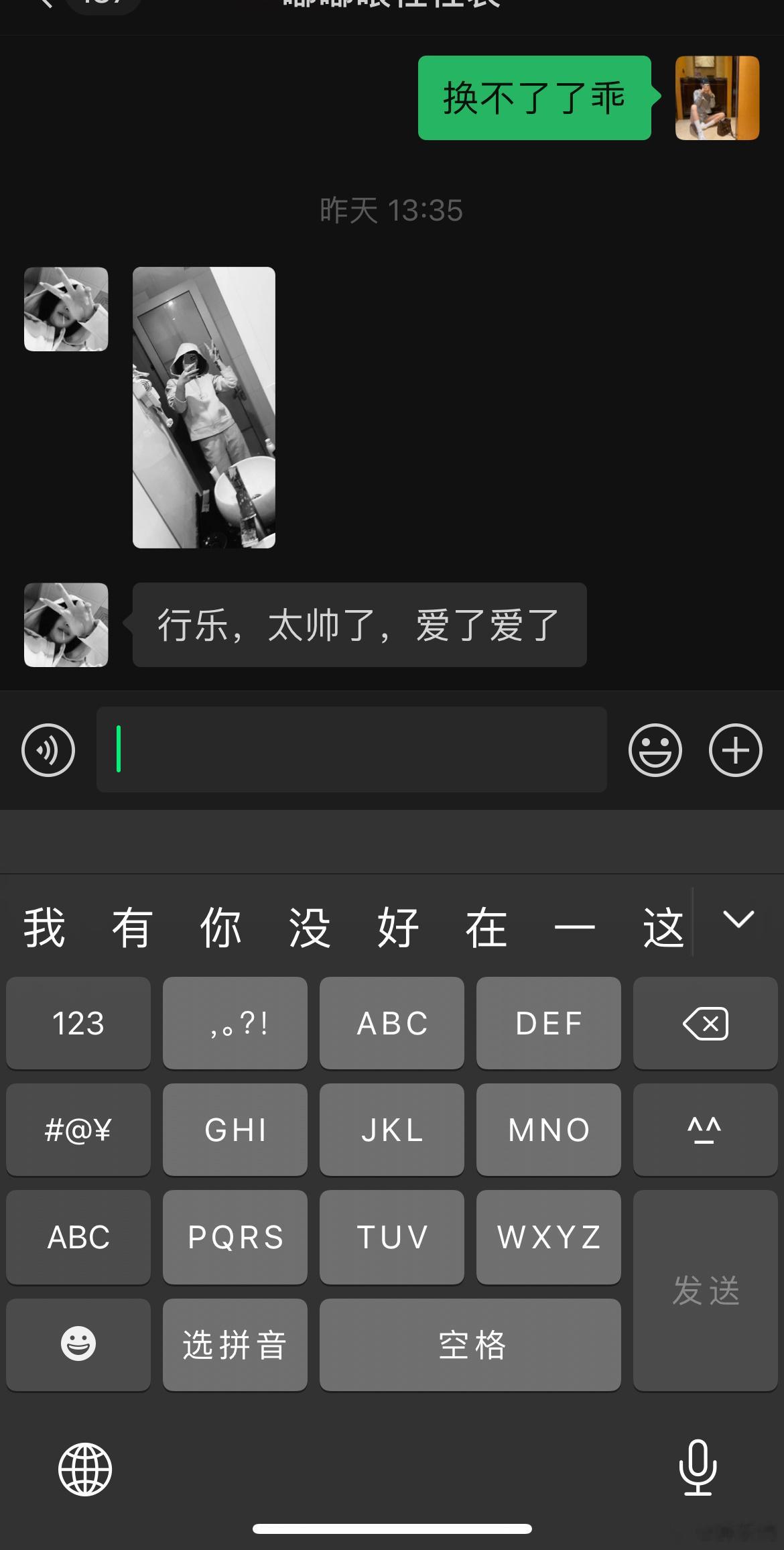Open the emoji sticker panel

point(655,750)
